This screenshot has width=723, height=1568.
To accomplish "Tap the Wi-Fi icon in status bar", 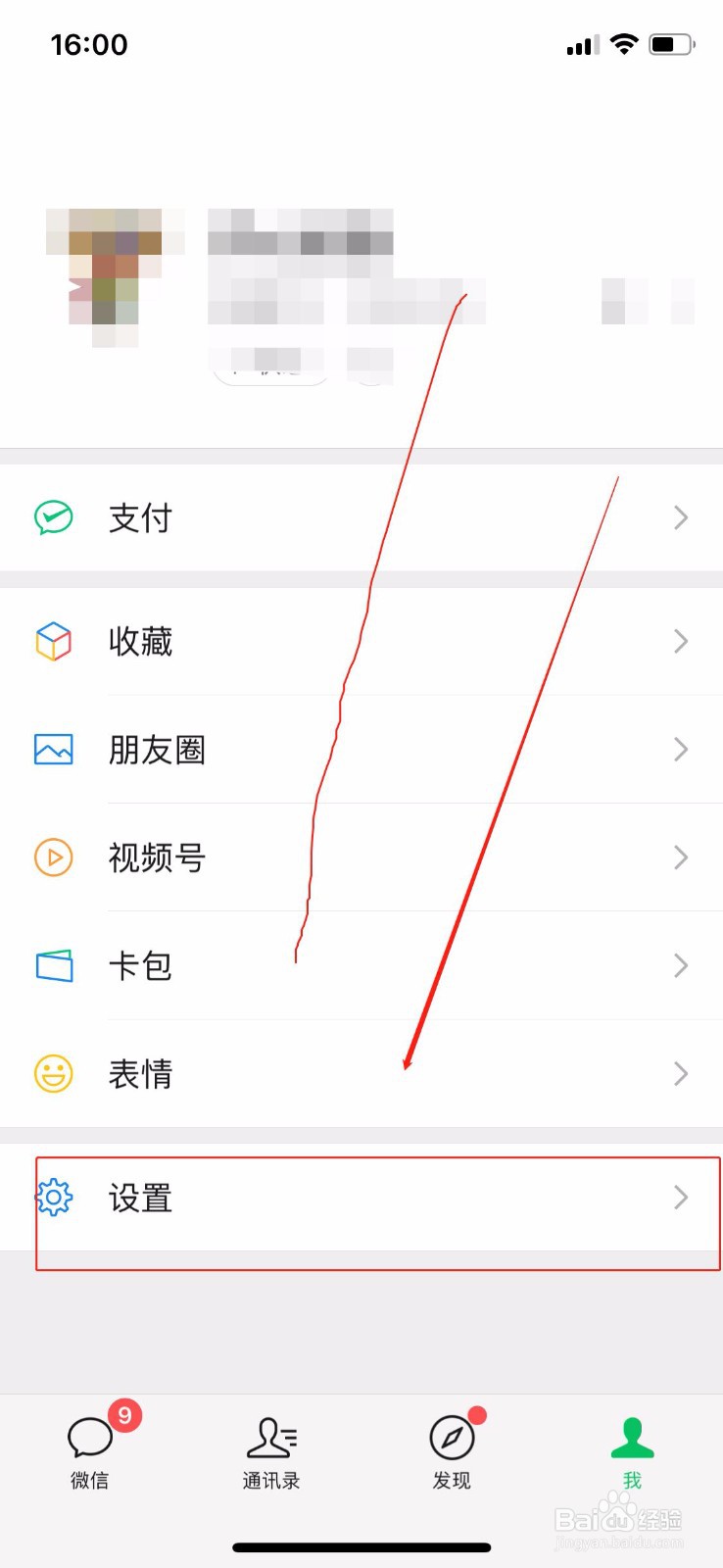I will (x=623, y=43).
